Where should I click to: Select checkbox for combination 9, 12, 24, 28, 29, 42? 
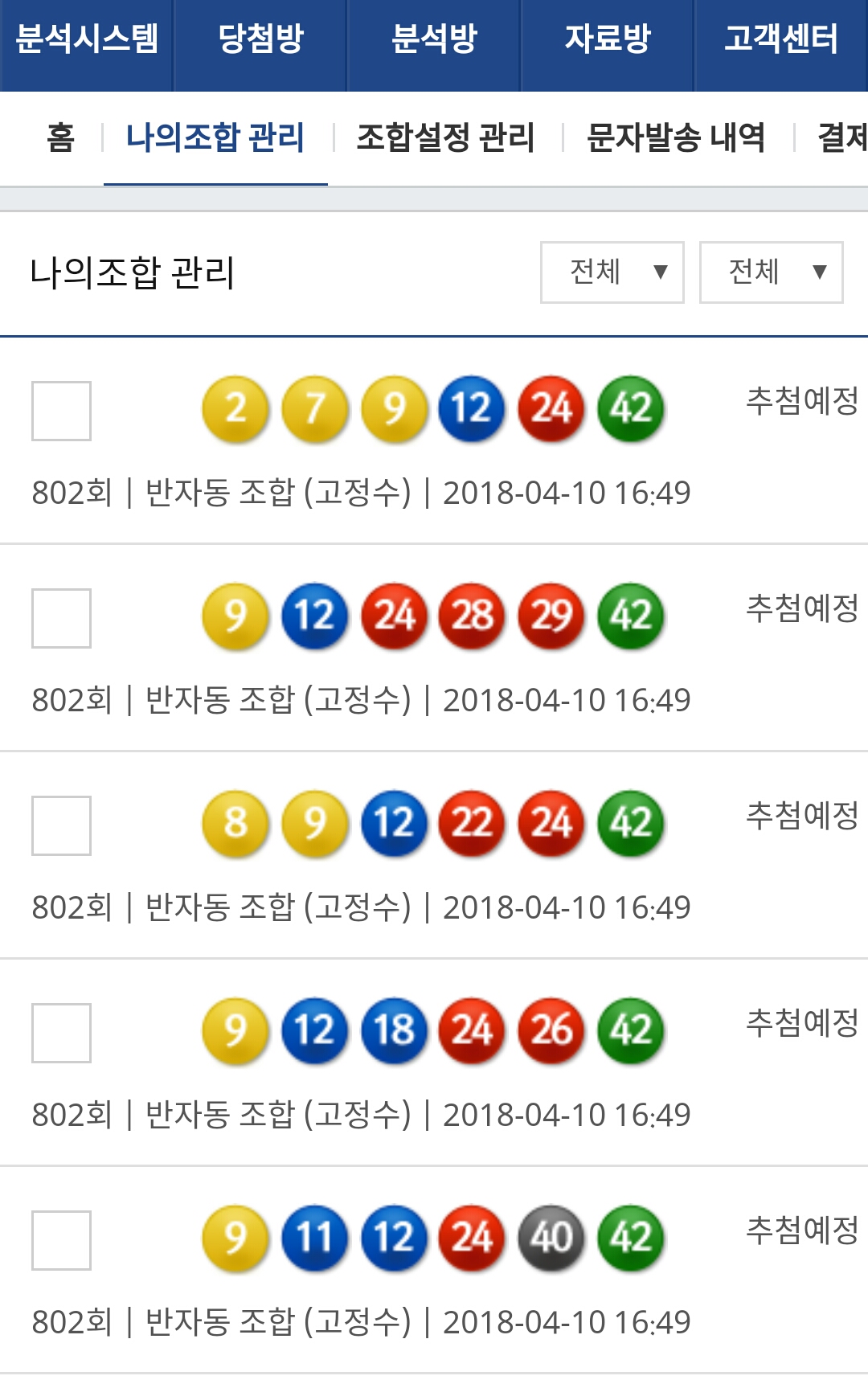click(x=61, y=618)
